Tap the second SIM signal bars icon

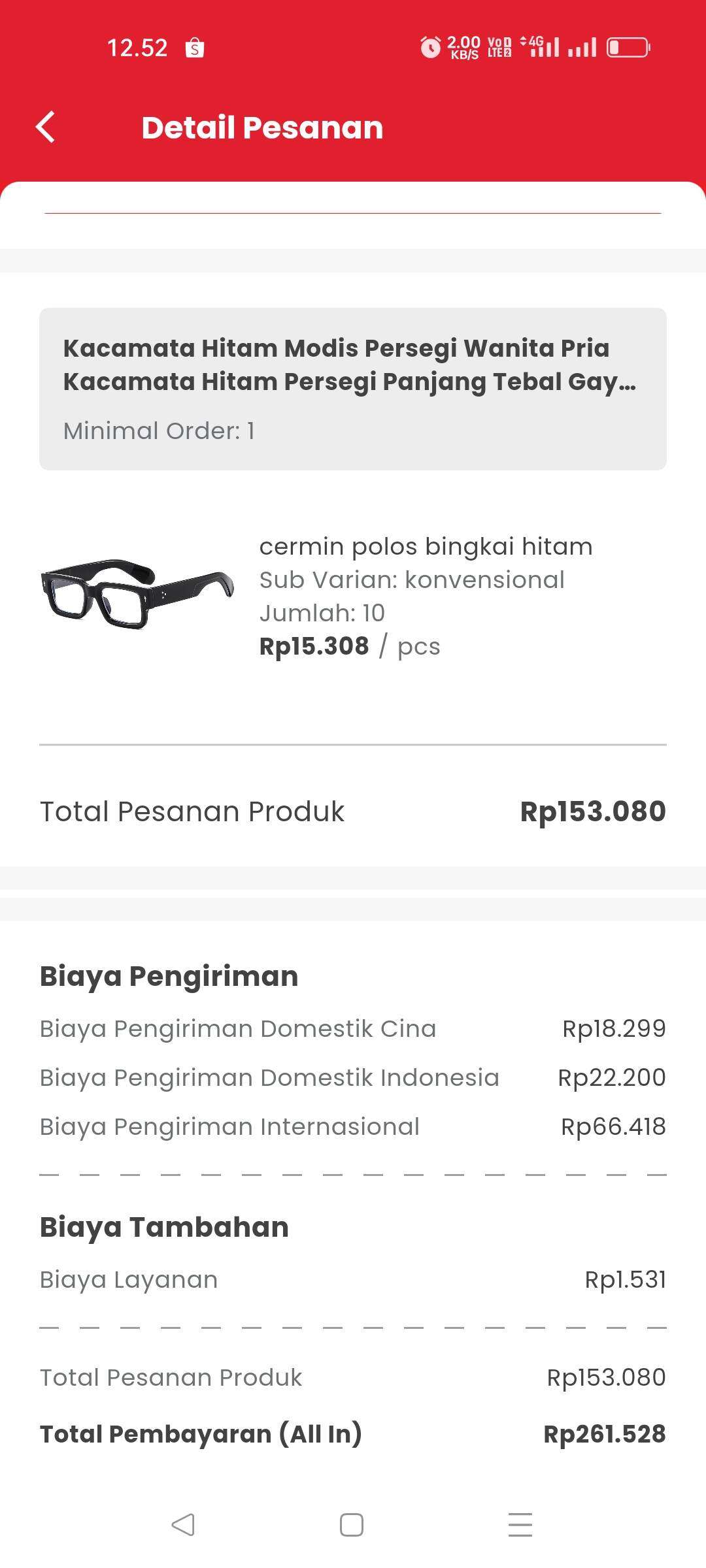[x=583, y=47]
